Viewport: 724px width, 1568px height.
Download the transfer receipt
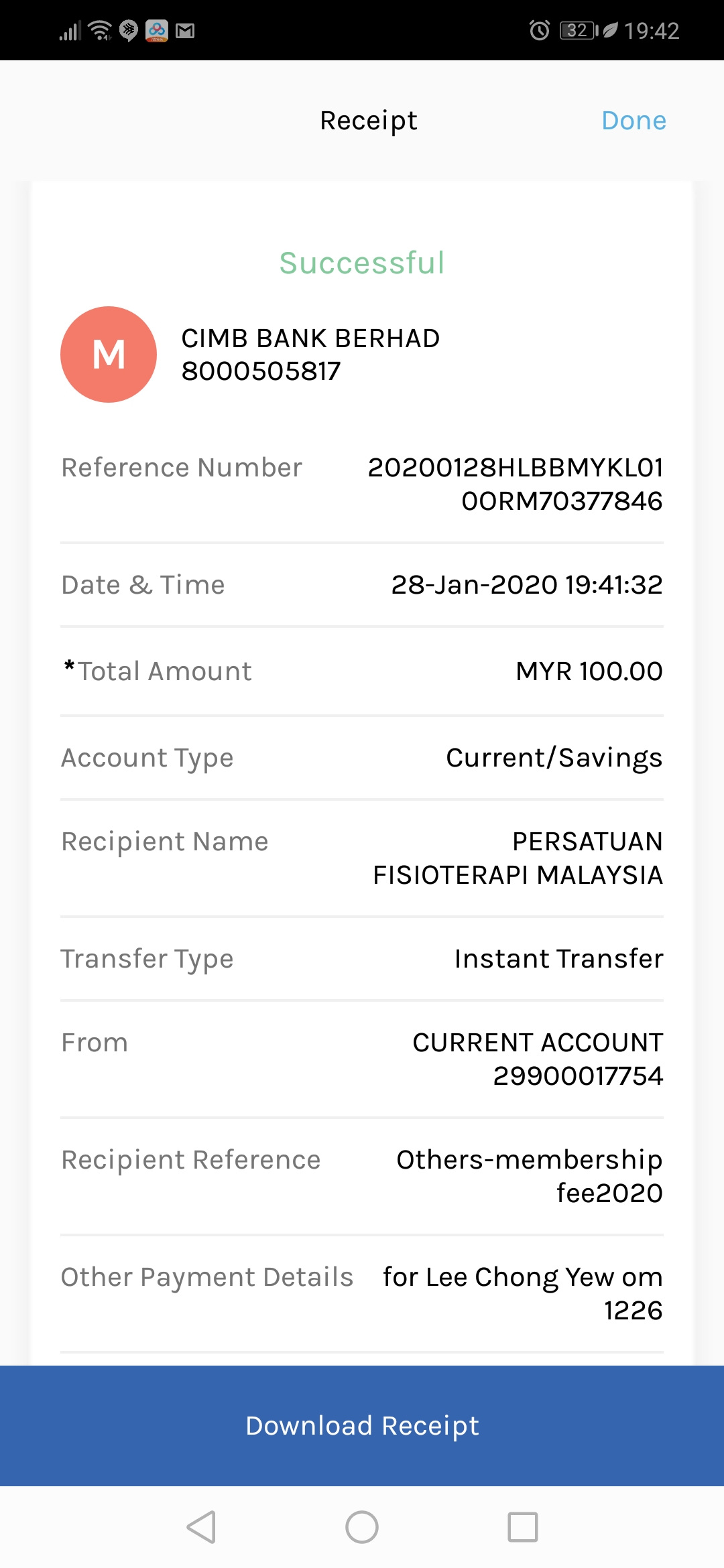tap(362, 1425)
